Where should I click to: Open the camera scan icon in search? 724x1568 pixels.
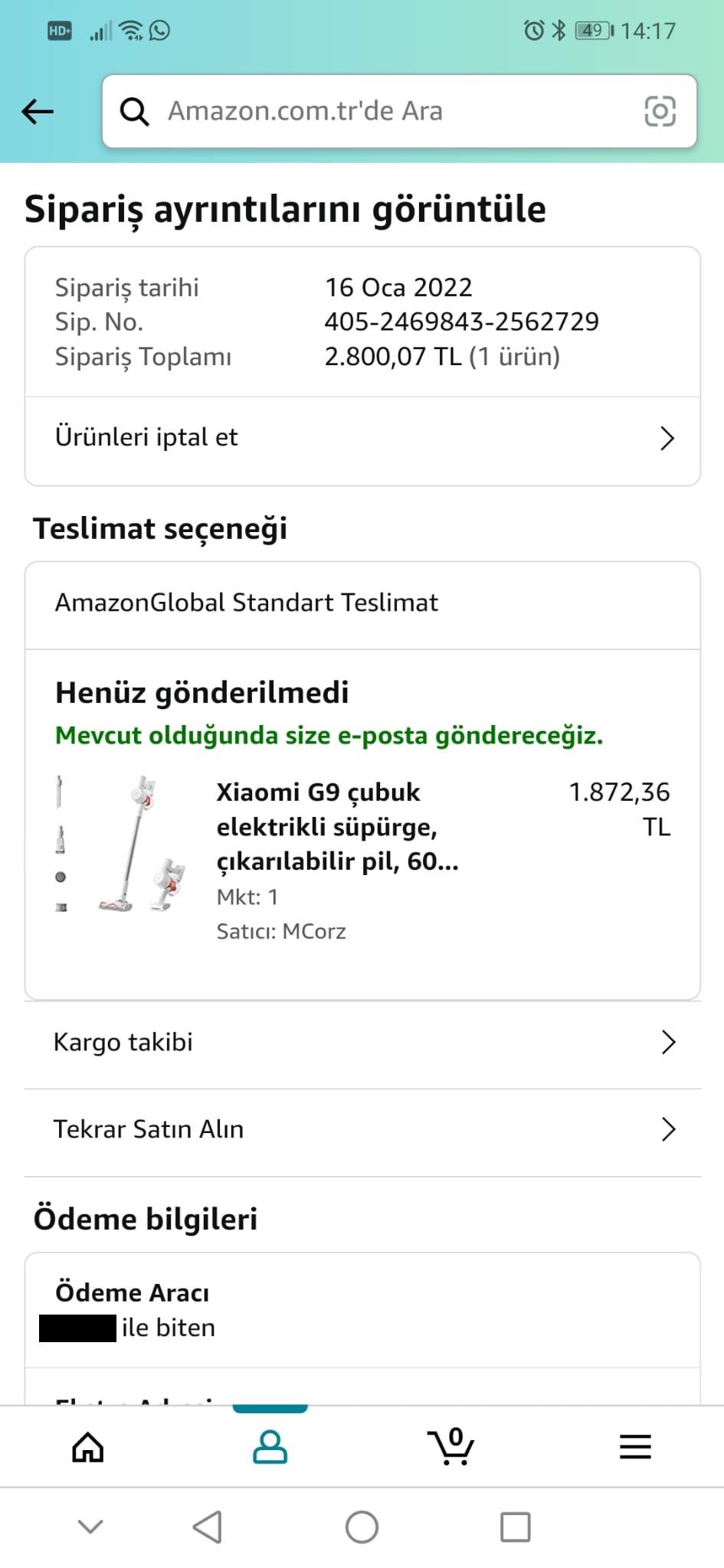click(660, 112)
